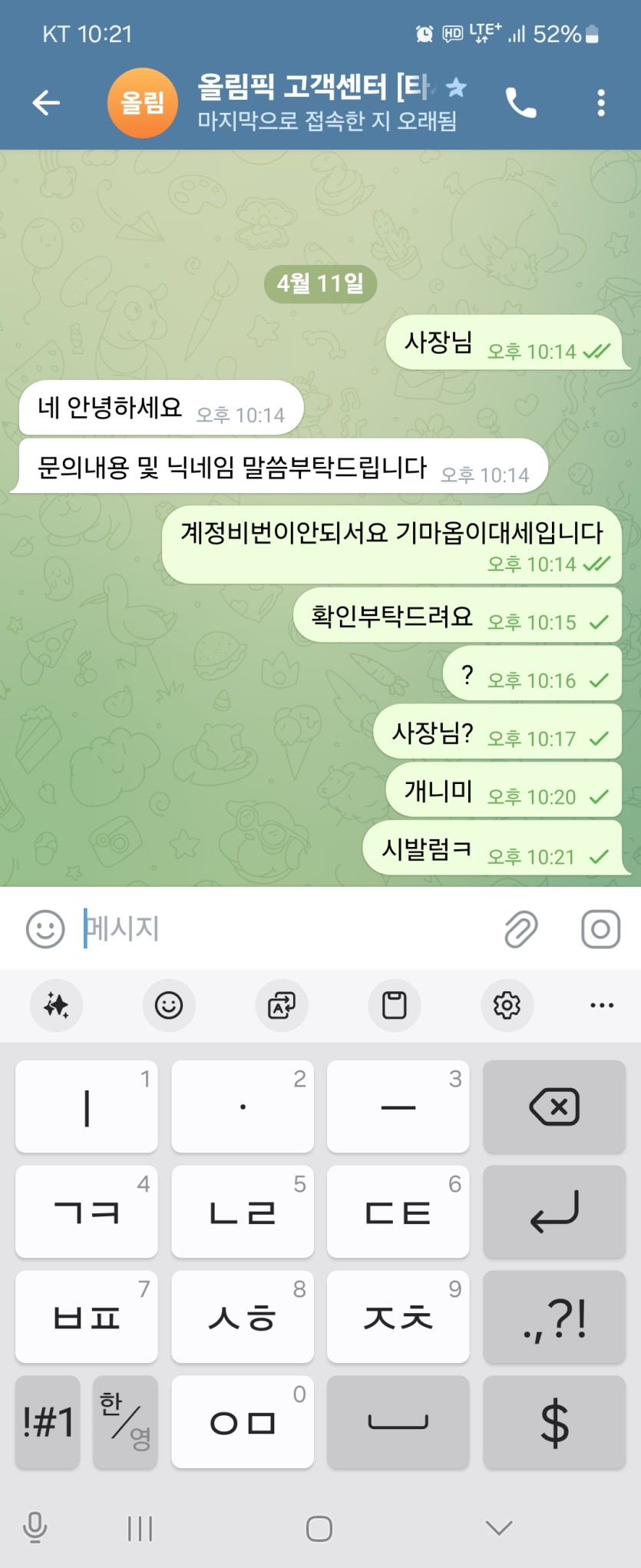Image resolution: width=641 pixels, height=1568 pixels.
Task: Focus the 메시지 input field
Action: (x=284, y=929)
